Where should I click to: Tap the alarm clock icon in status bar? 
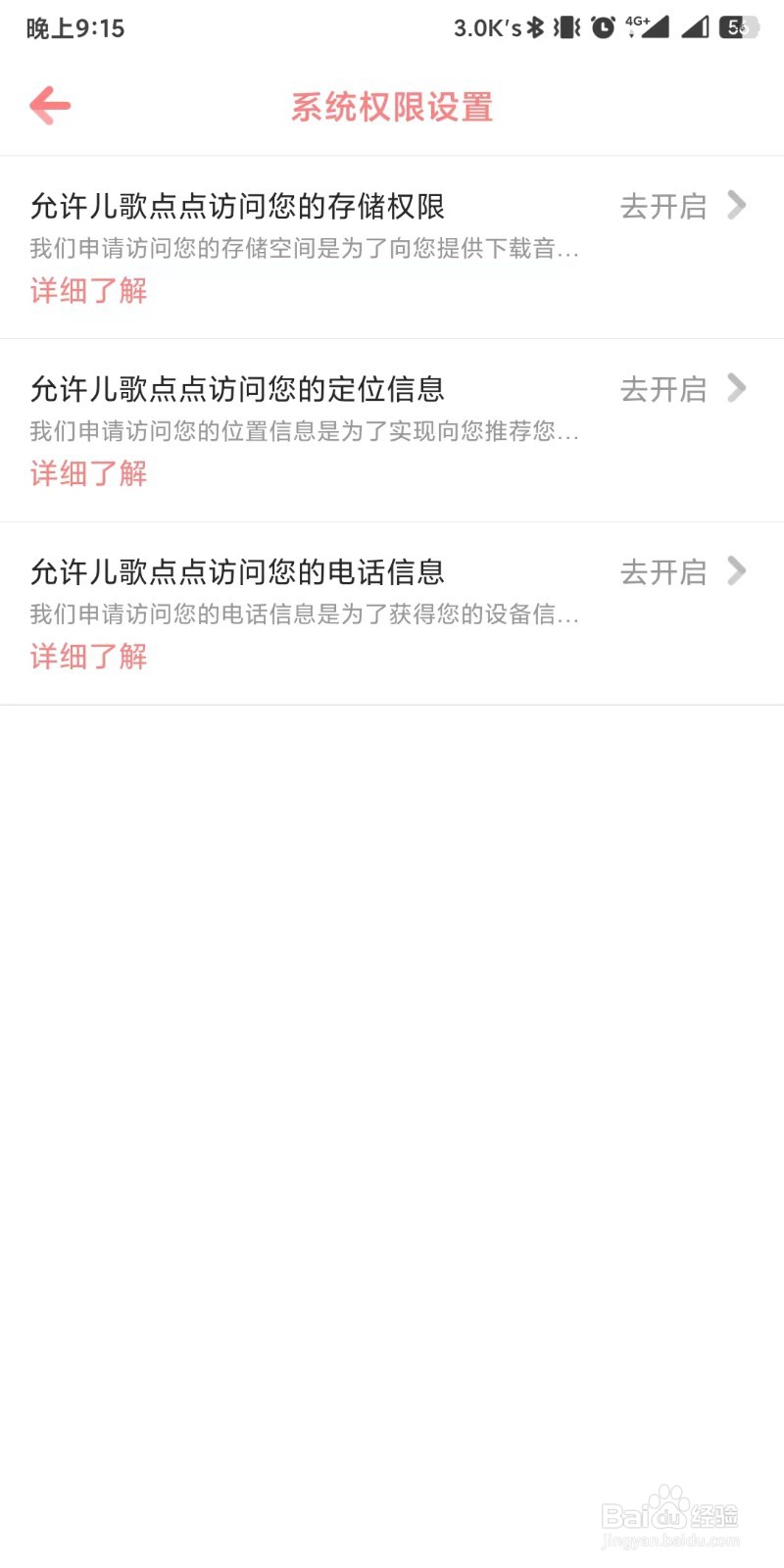point(603,27)
